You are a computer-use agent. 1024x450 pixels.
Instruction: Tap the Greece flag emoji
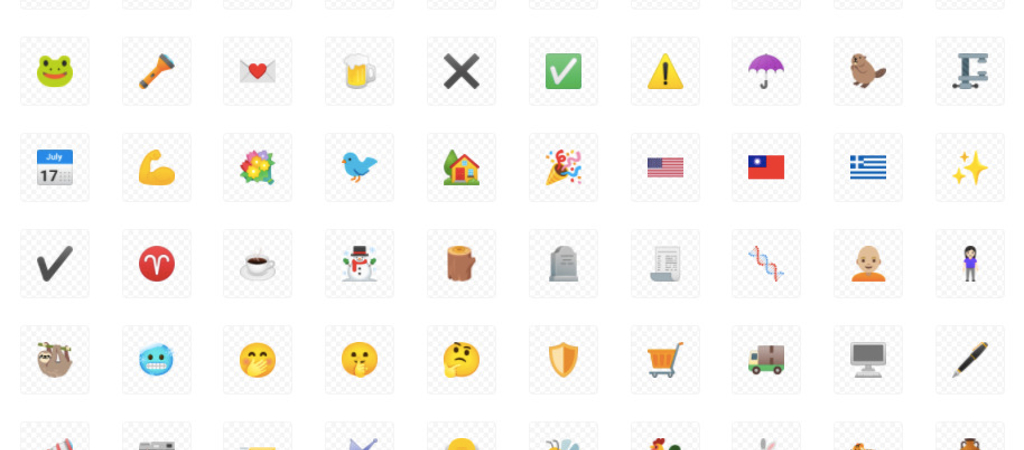click(868, 167)
